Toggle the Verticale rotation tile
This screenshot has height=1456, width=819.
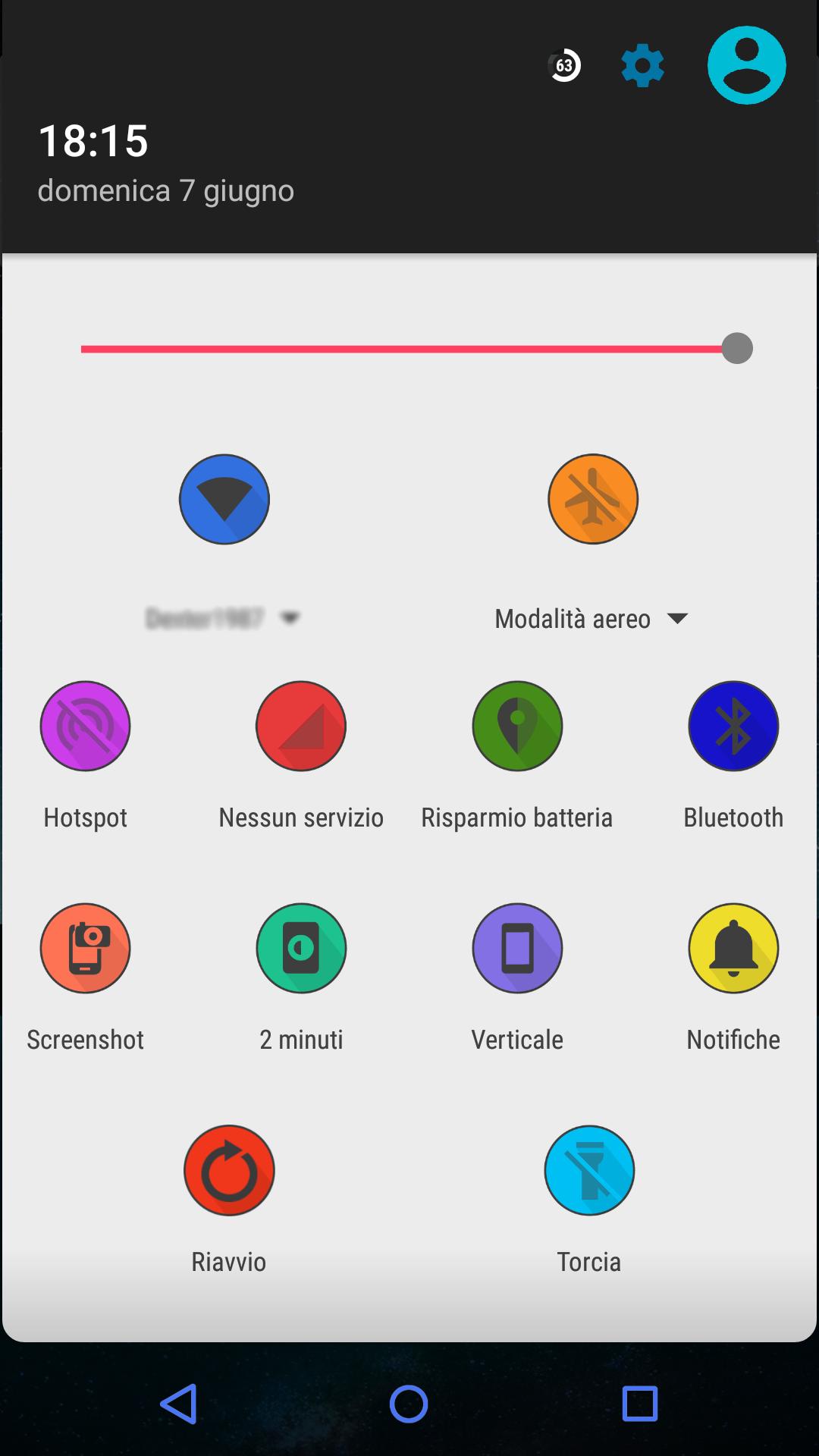pyautogui.click(x=517, y=948)
